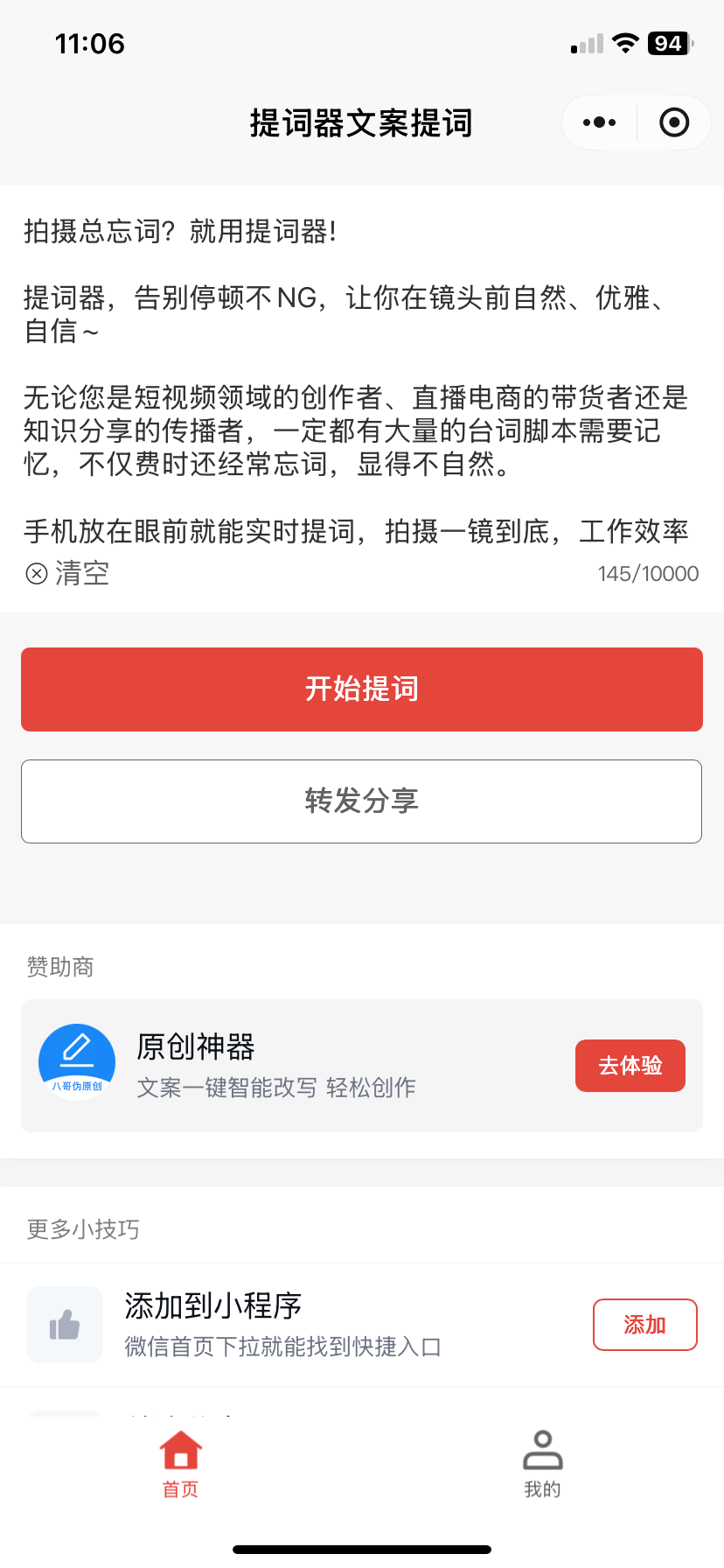This screenshot has height=1568, width=724.
Task: Switch to the 首页 tab
Action: click(181, 1463)
